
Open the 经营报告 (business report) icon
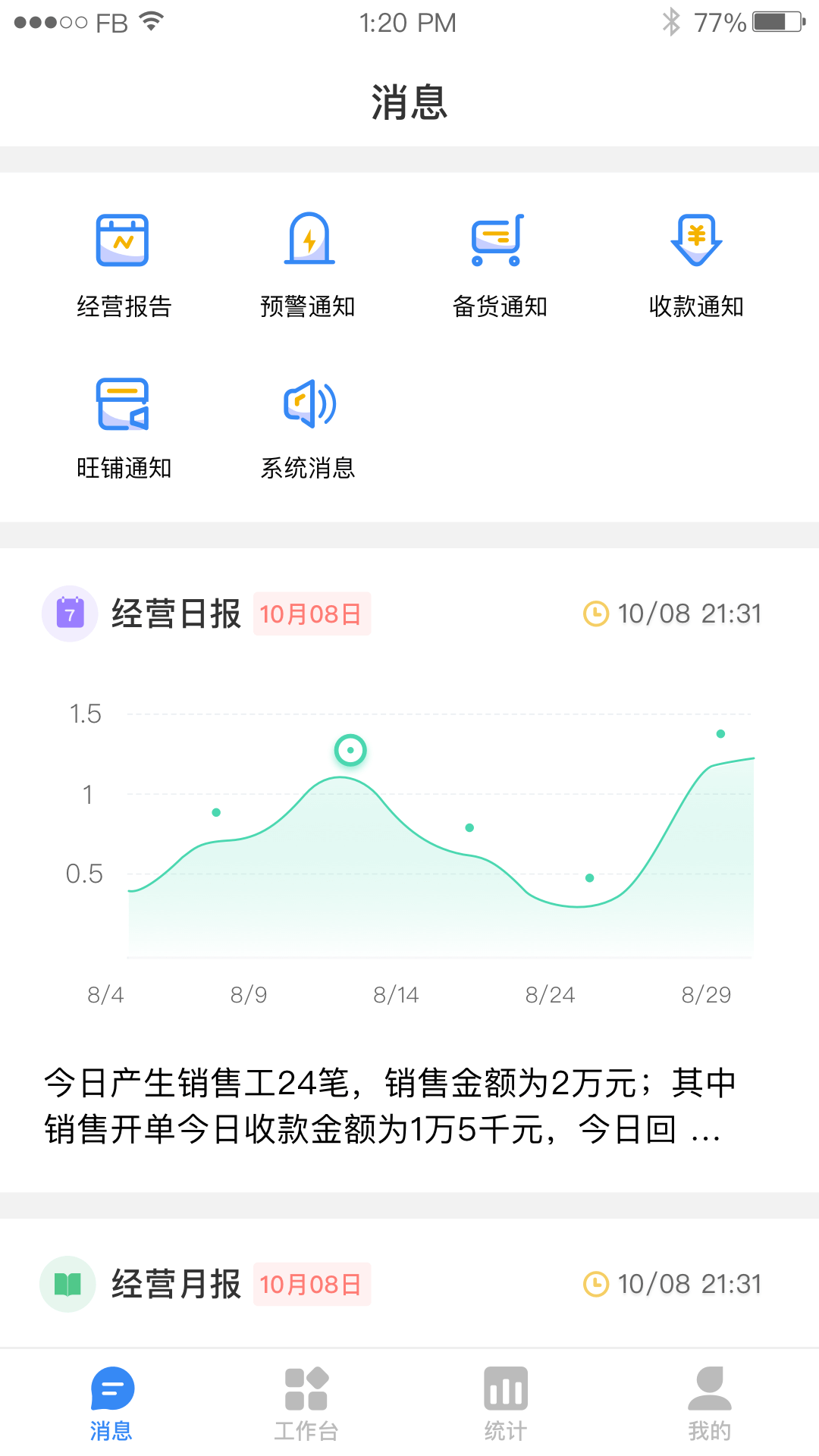click(x=124, y=241)
